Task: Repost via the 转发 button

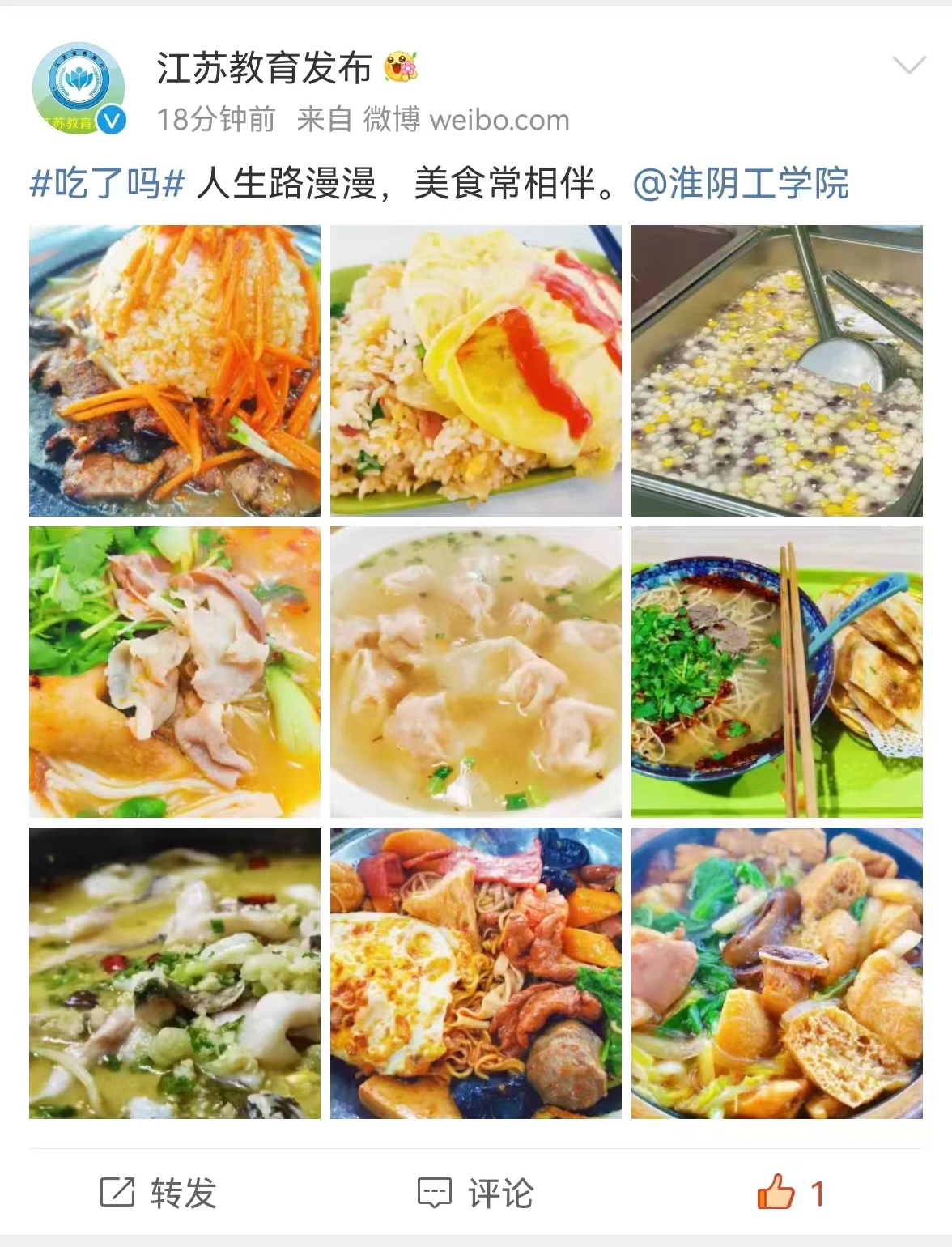Action: point(159,1193)
